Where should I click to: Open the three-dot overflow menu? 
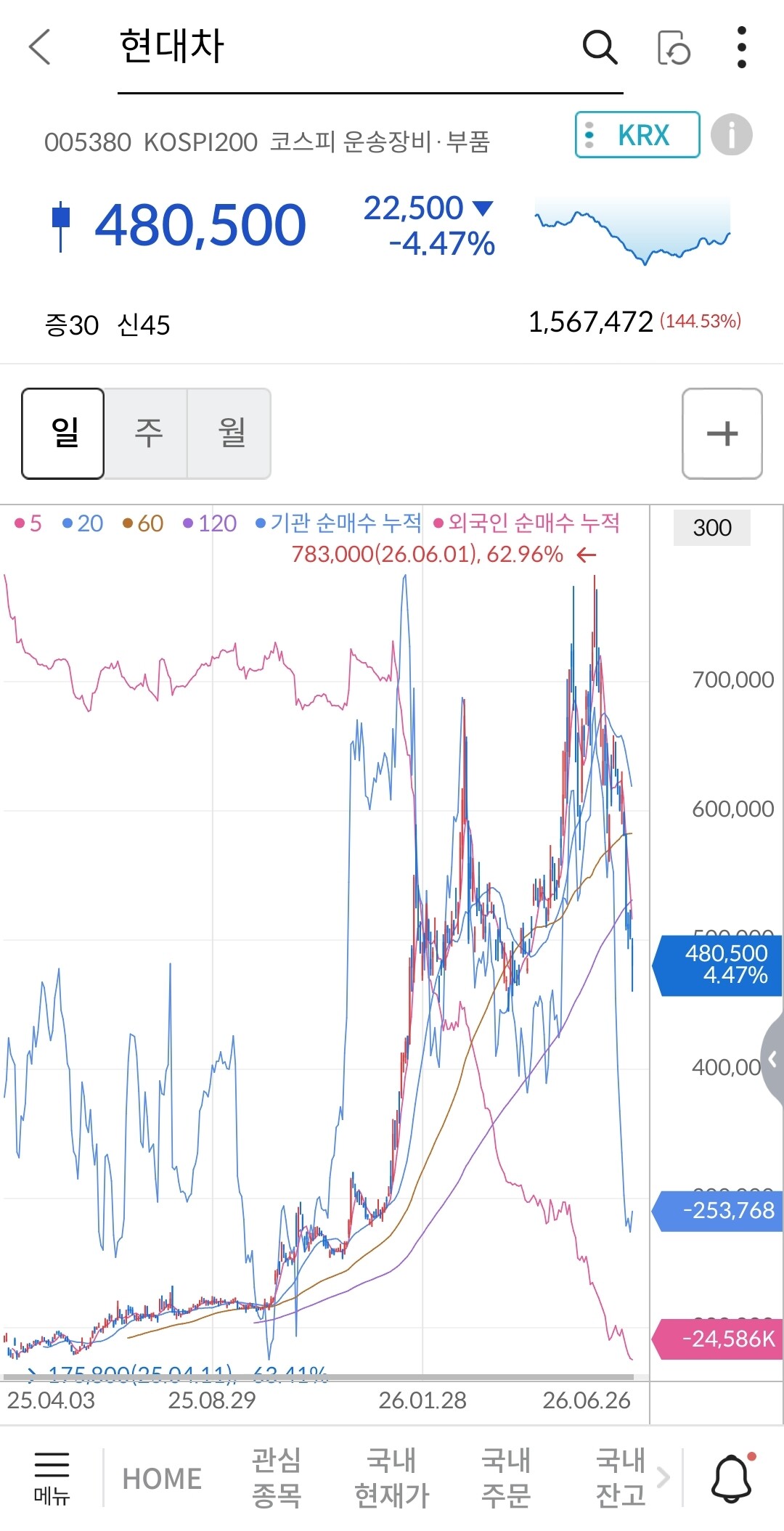(x=741, y=48)
